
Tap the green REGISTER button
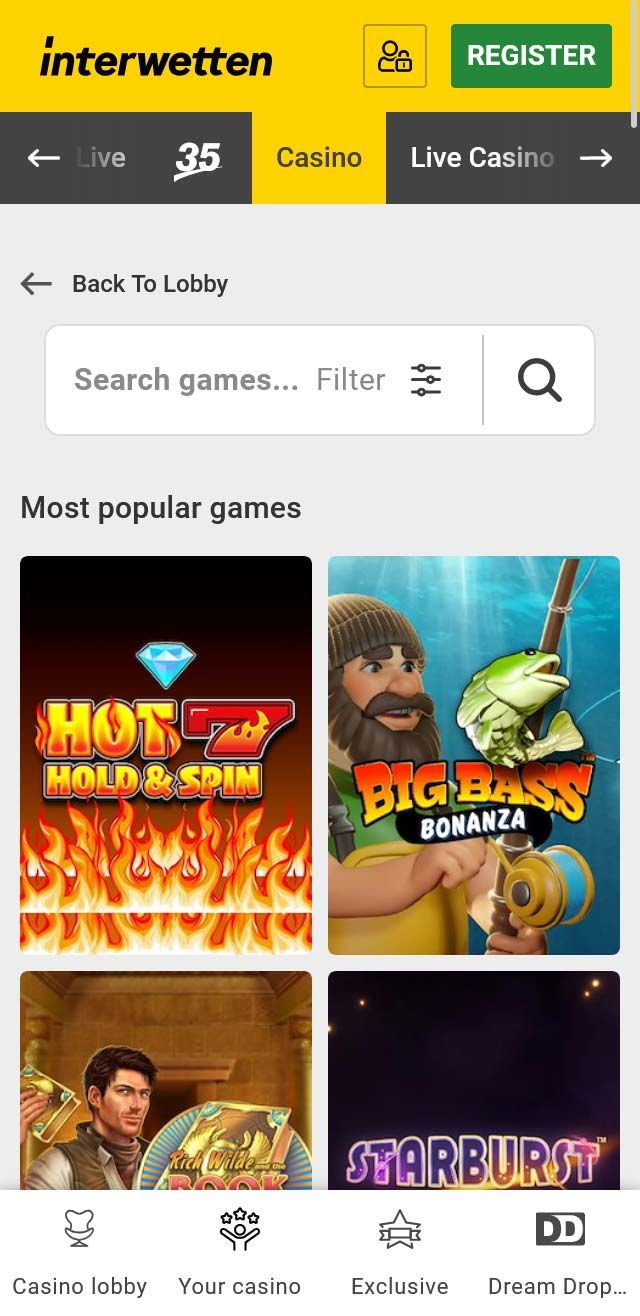(x=531, y=56)
